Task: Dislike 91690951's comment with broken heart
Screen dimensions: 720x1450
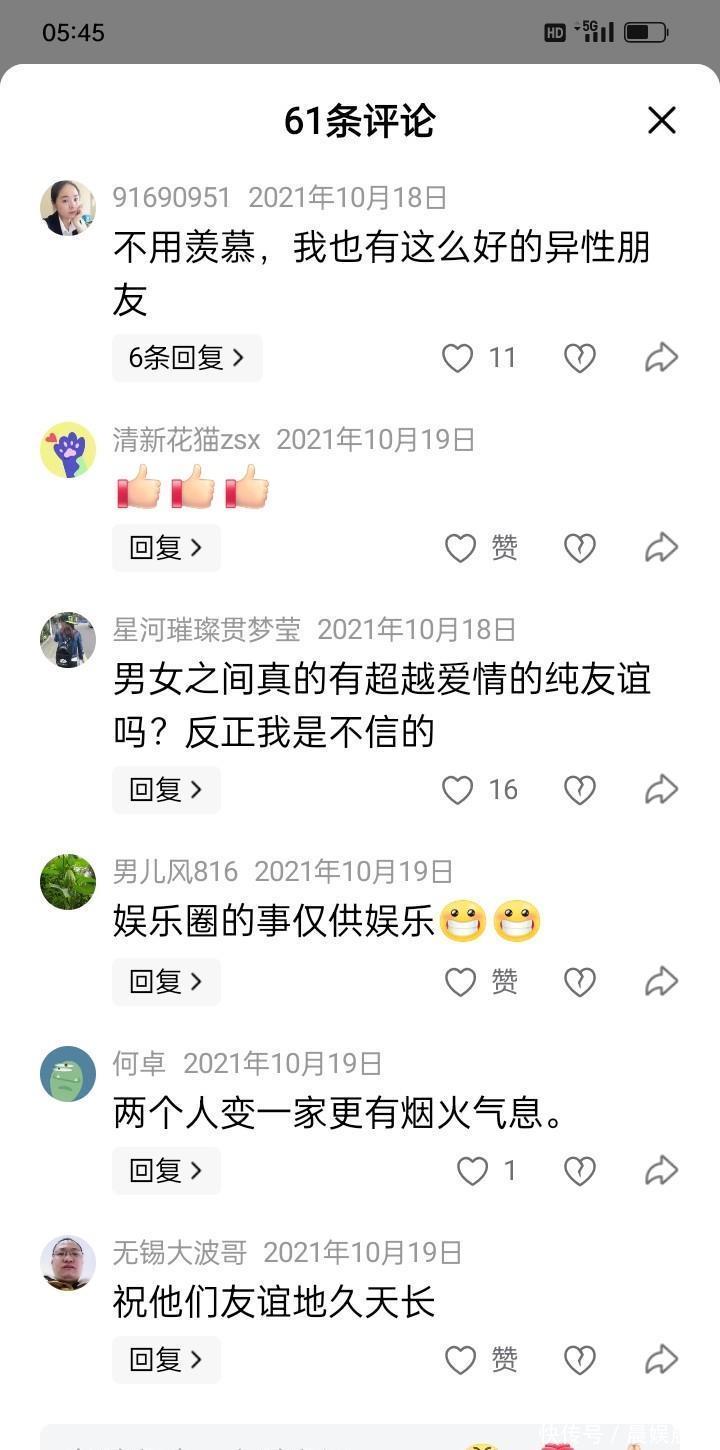Action: coord(580,358)
